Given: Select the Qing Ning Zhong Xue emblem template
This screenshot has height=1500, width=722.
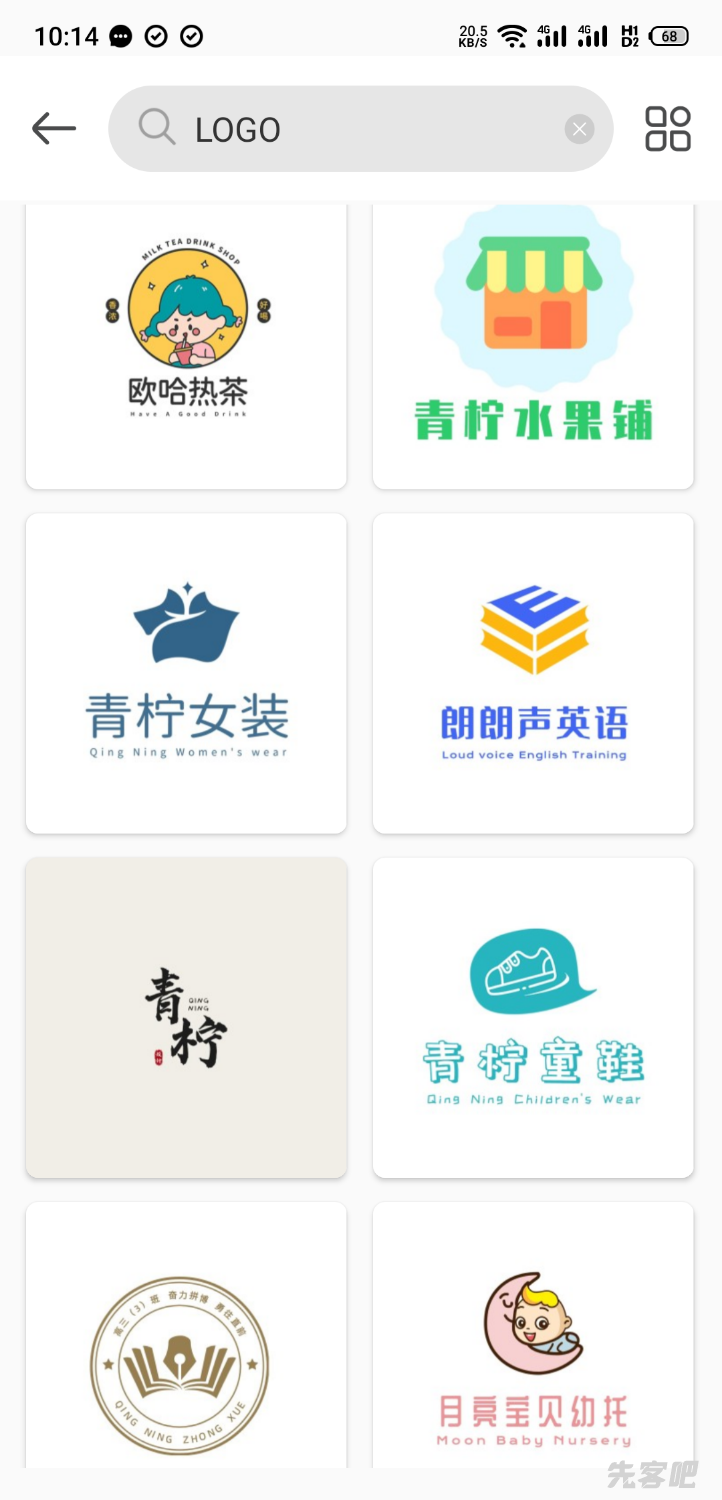Looking at the screenshot, I should coord(186,1340).
